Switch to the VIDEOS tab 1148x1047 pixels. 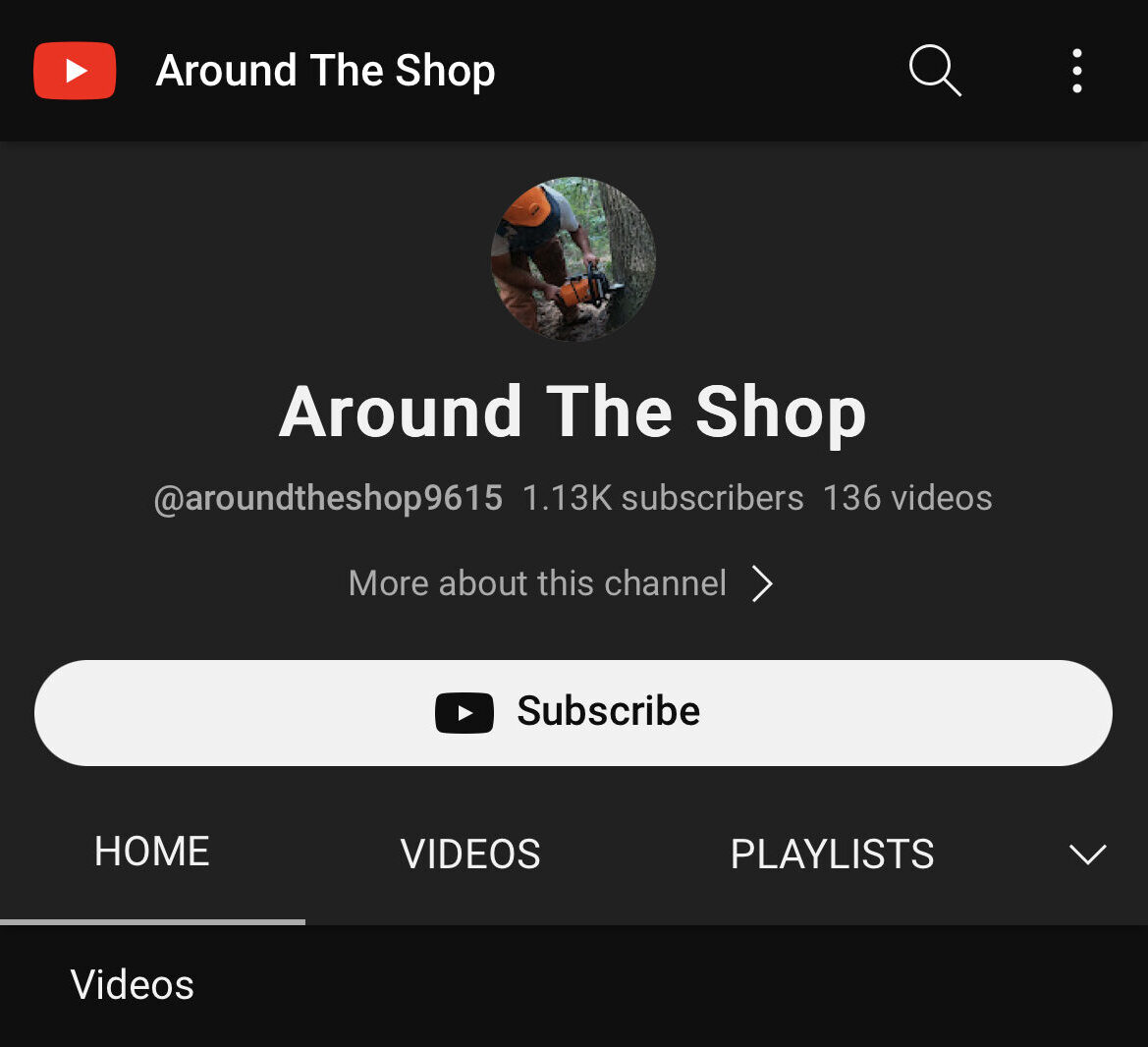[470, 854]
